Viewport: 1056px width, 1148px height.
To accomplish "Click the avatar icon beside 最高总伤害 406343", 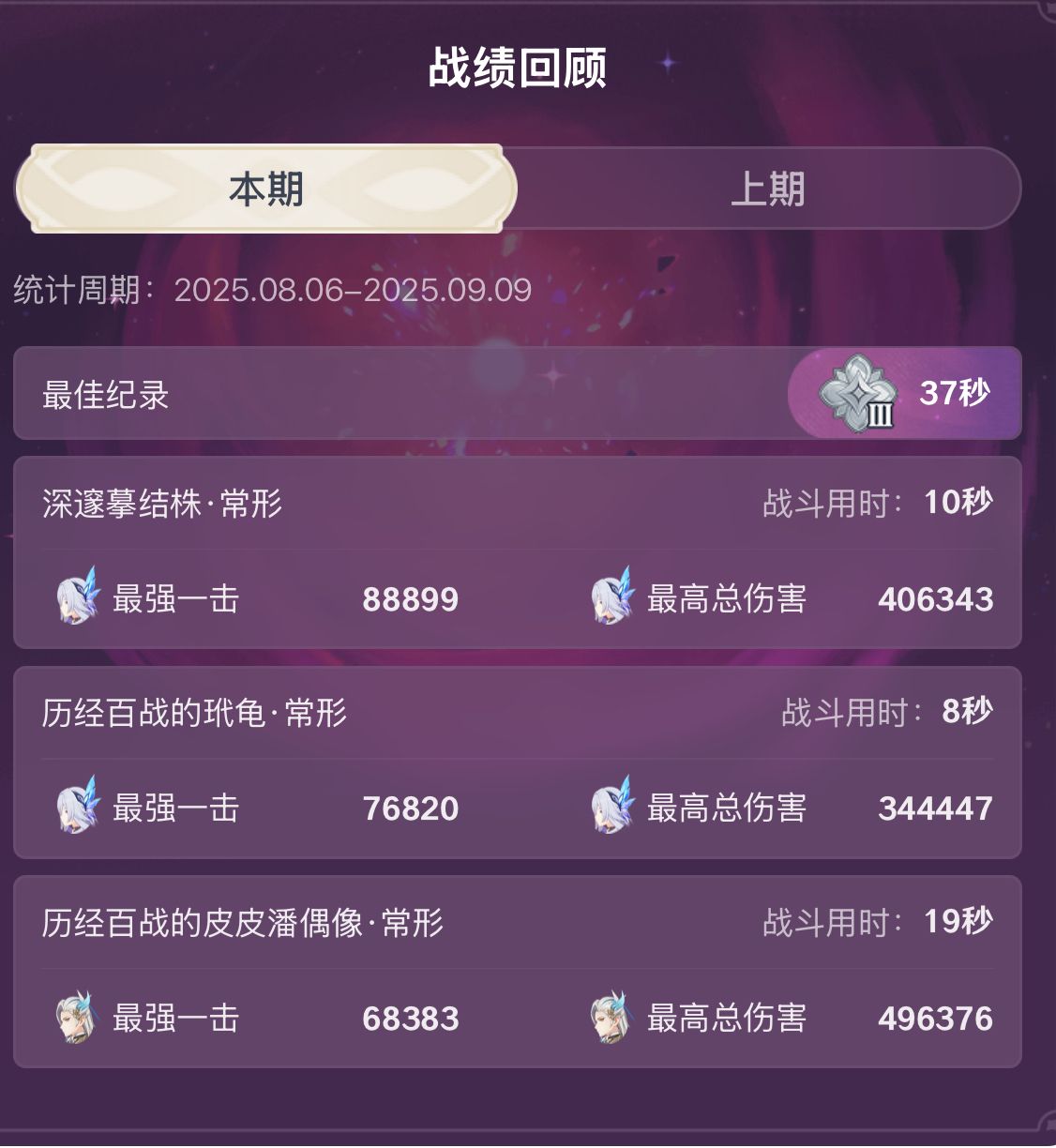I will pos(610,598).
